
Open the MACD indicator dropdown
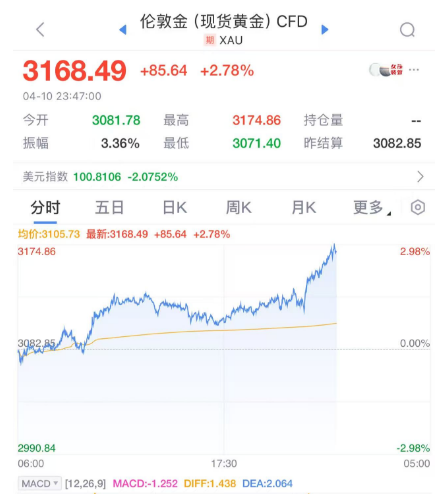[40, 483]
